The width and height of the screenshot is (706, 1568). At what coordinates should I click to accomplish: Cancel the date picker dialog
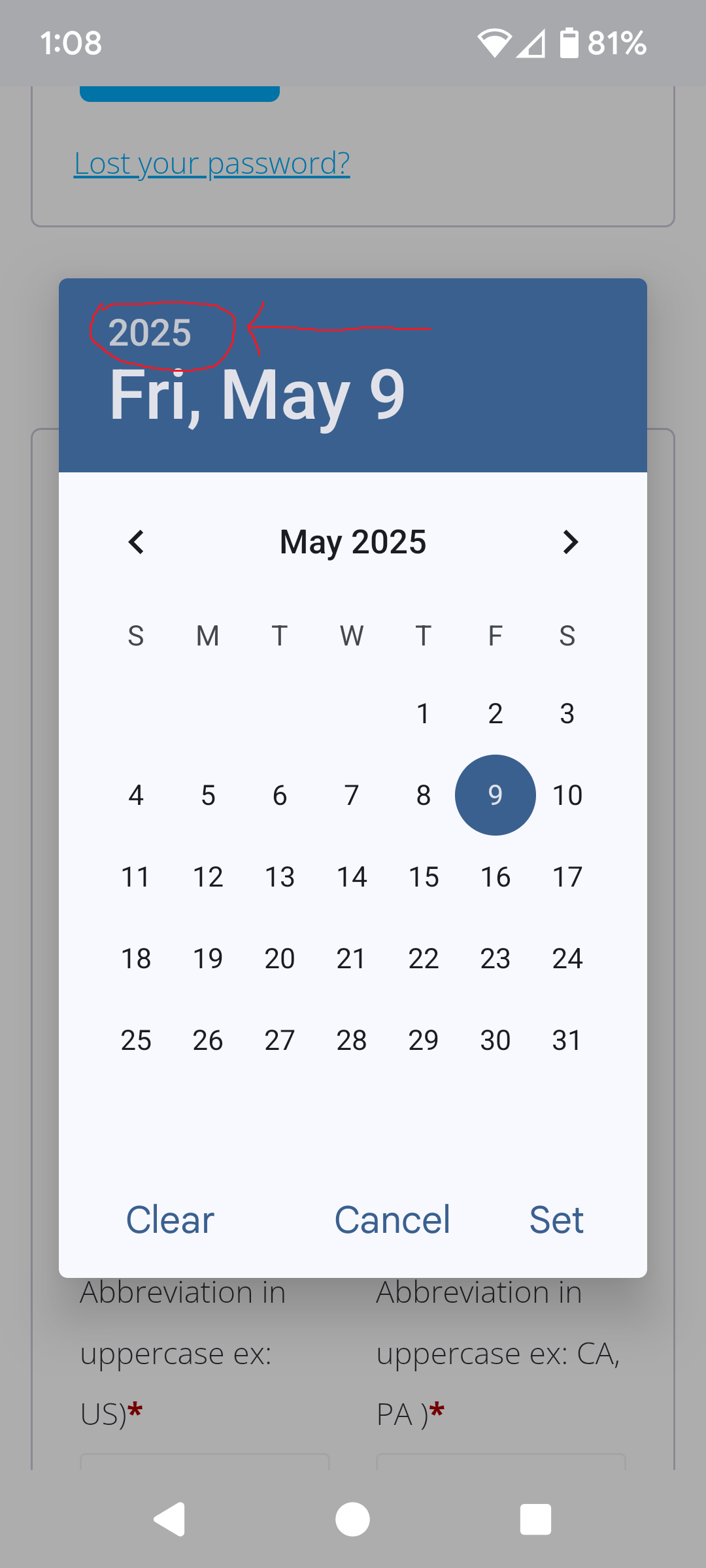pyautogui.click(x=392, y=1220)
